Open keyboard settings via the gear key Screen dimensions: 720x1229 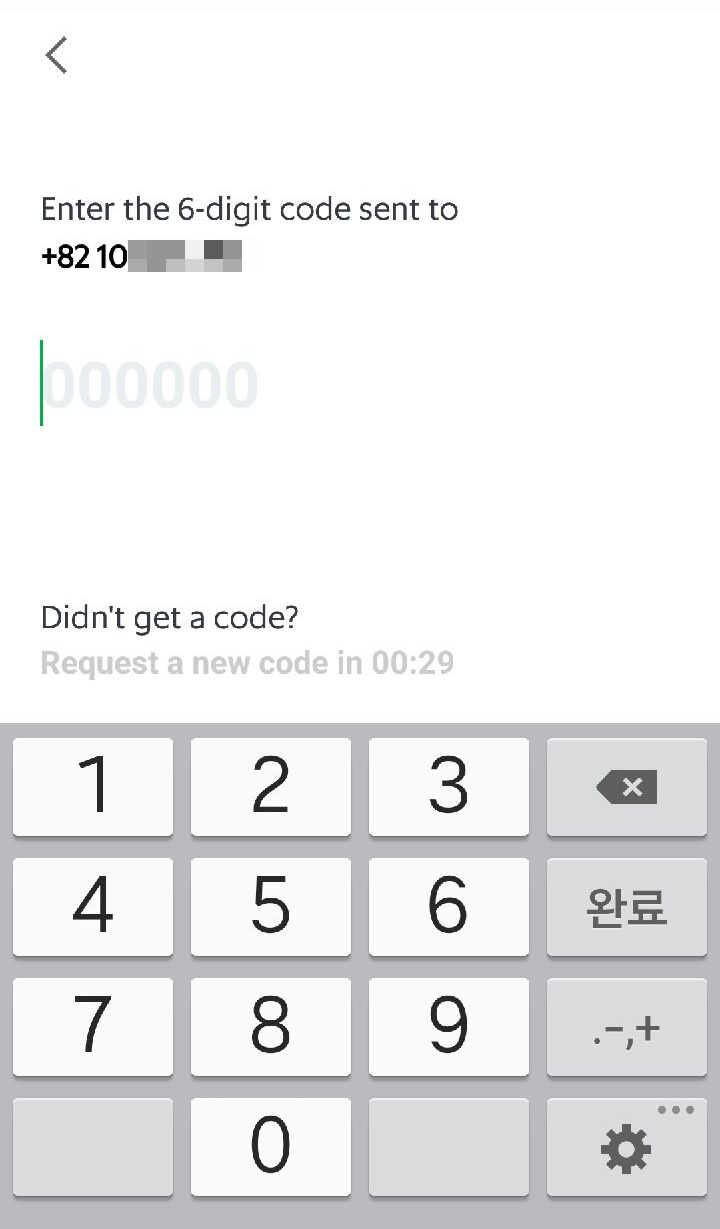tap(627, 1147)
